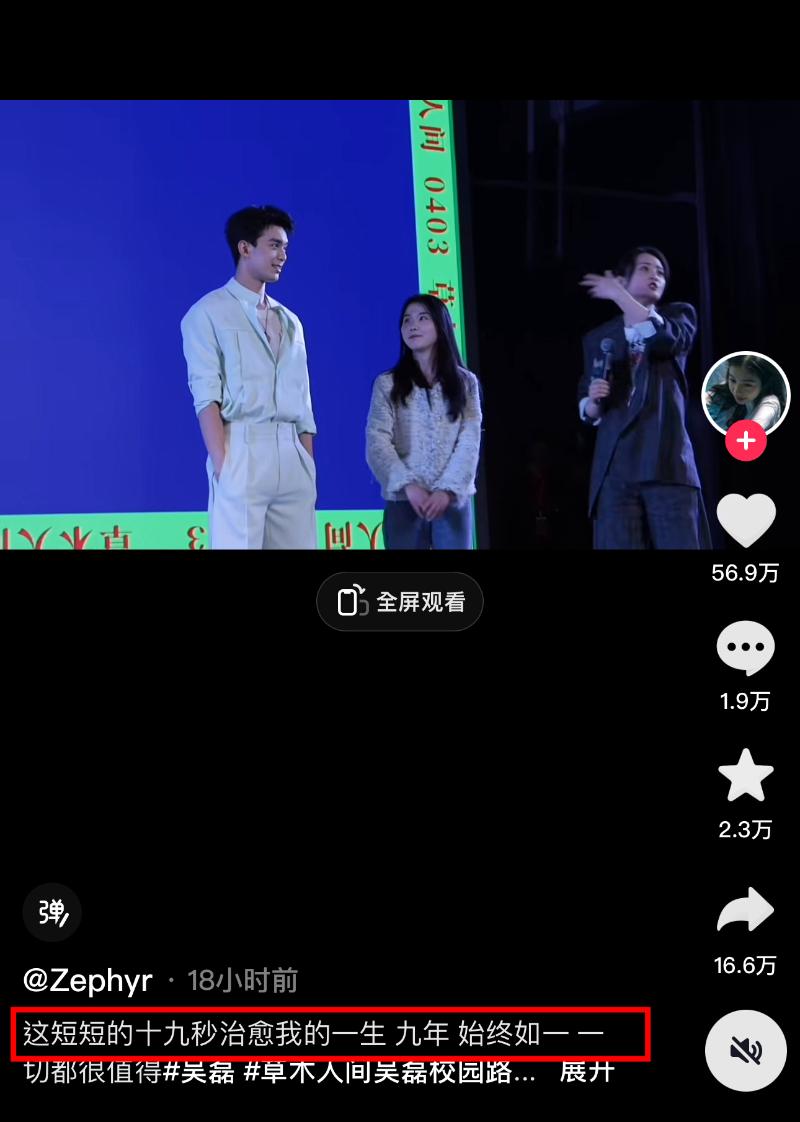Follow the creator with the plus badge

(746, 440)
